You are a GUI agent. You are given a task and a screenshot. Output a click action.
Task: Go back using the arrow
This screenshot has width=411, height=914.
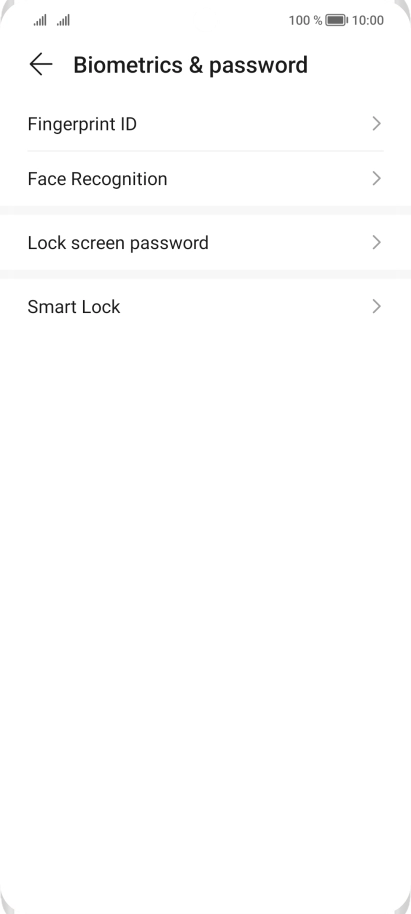[41, 64]
